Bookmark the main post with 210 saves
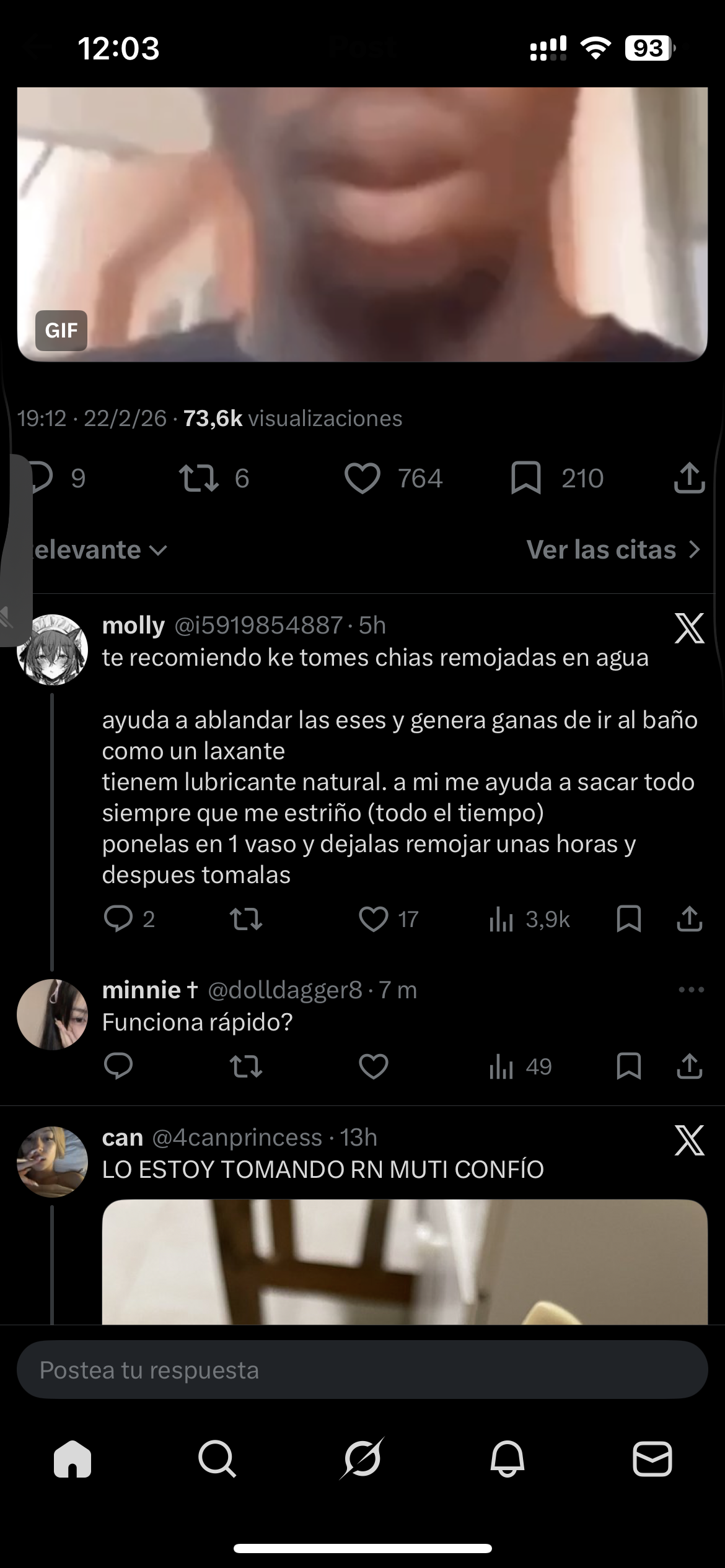The height and width of the screenshot is (1568, 725). pos(526,479)
